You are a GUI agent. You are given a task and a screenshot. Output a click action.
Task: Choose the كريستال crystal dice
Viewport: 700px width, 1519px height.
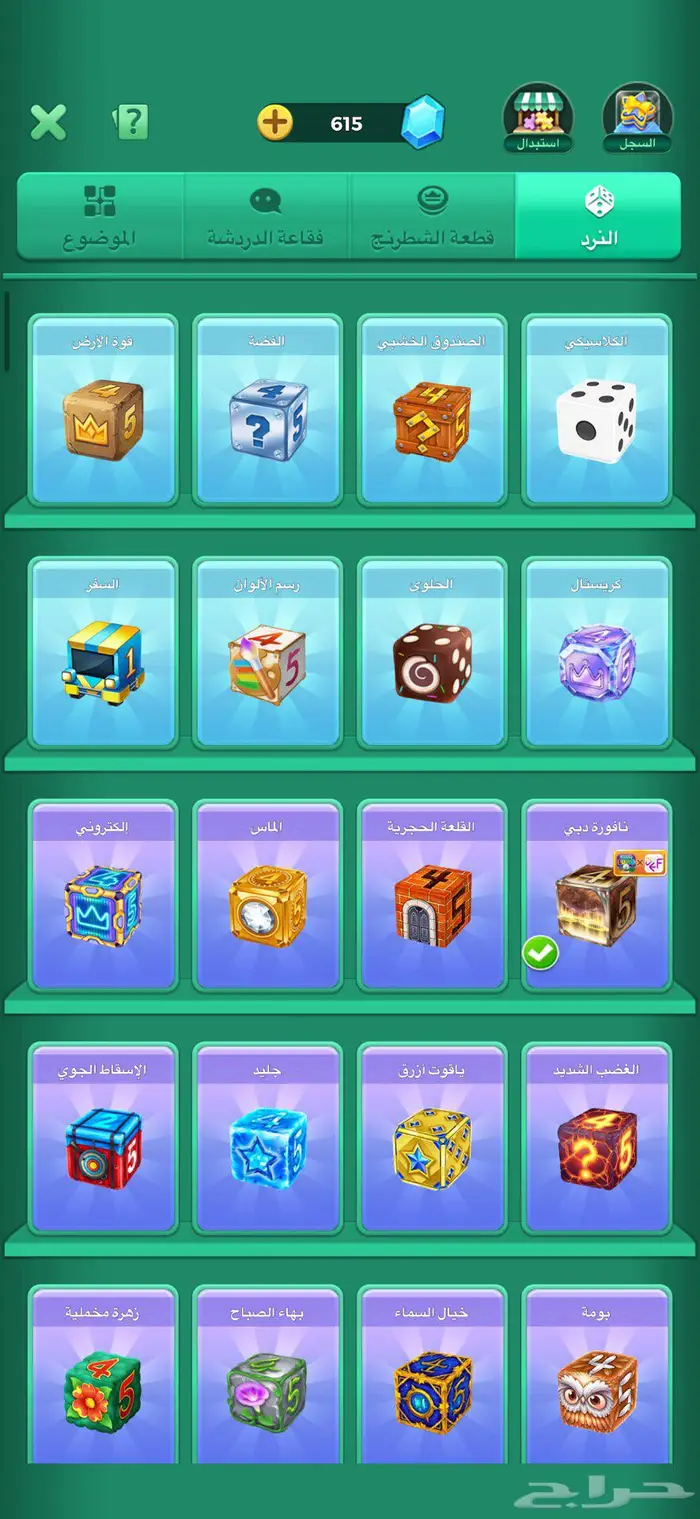pyautogui.click(x=596, y=653)
